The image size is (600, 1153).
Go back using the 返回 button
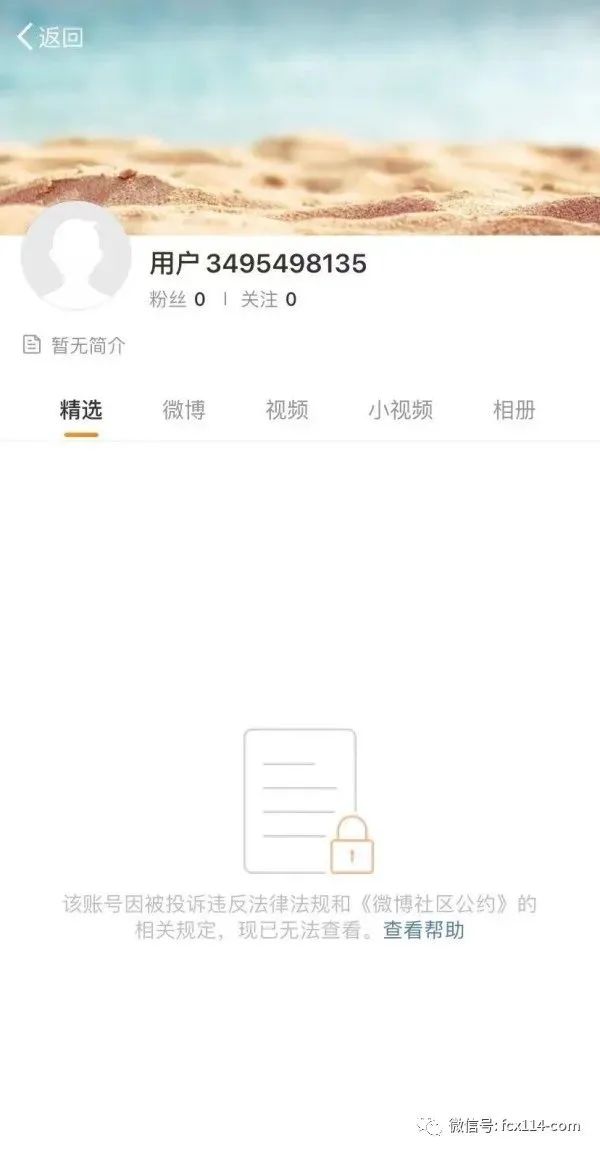(50, 38)
